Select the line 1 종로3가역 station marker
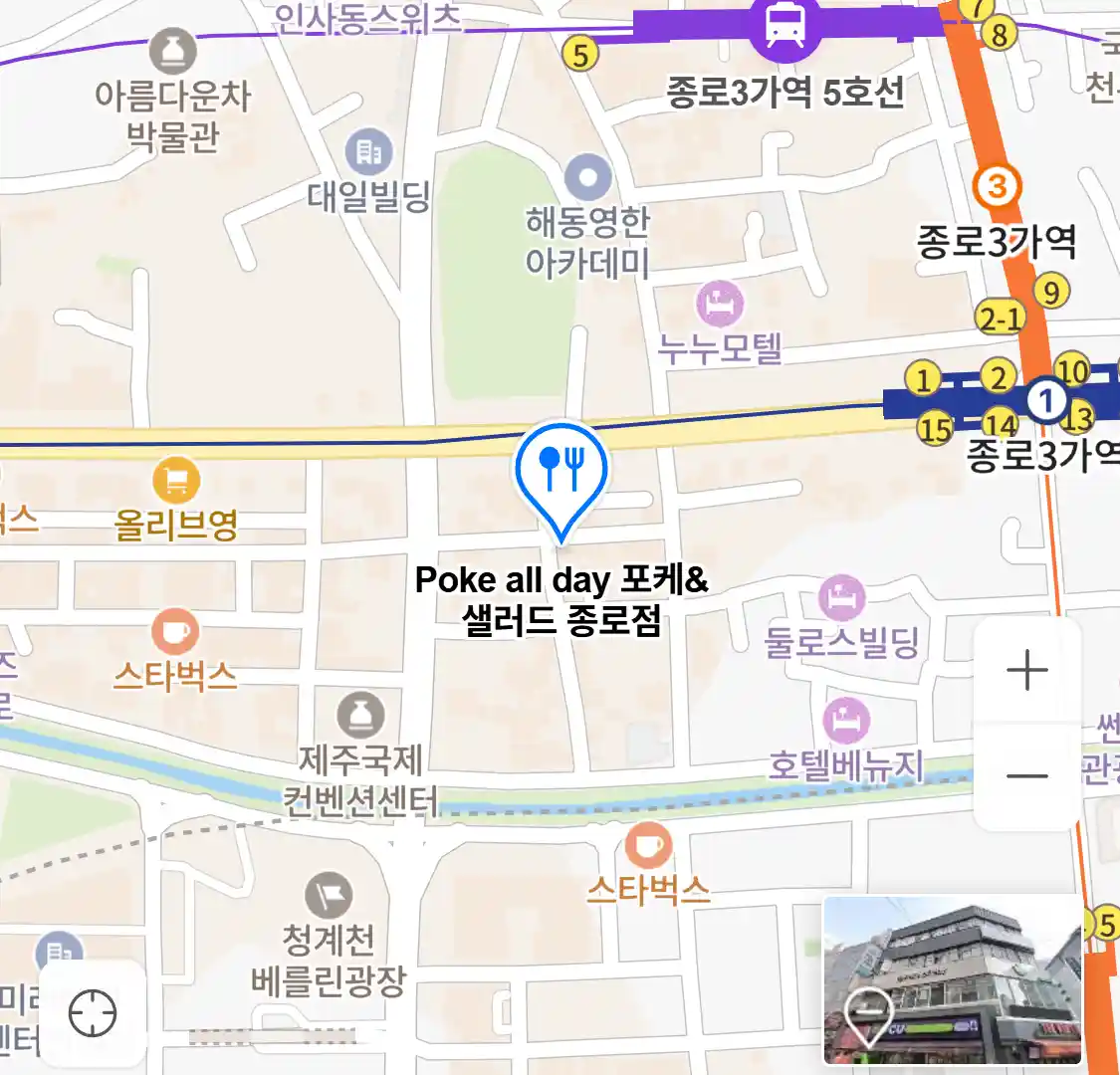 tap(1046, 402)
